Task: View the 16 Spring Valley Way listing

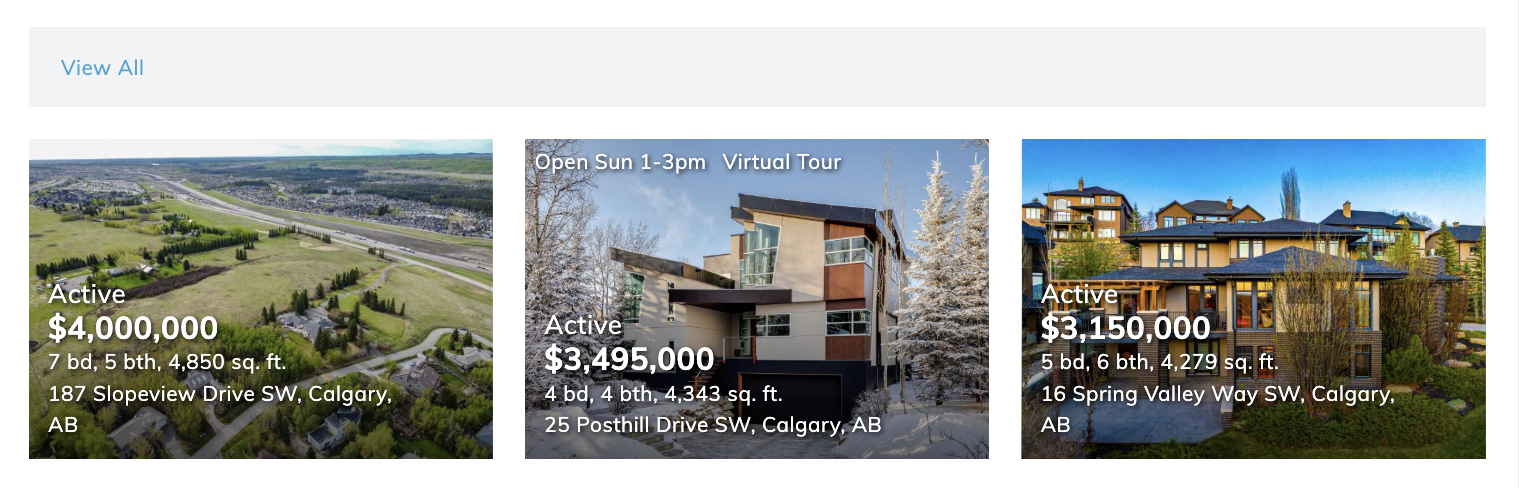Action: click(x=1253, y=298)
